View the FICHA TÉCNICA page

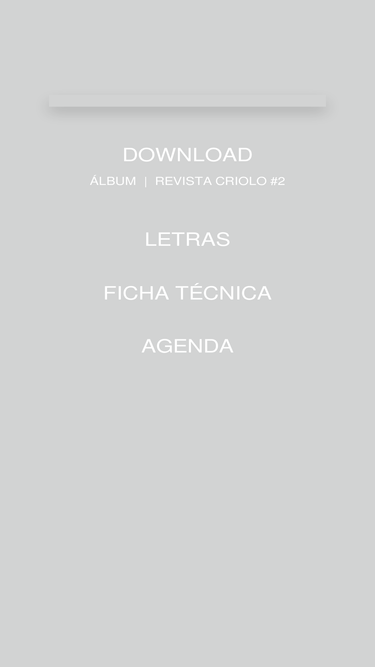pyautogui.click(x=188, y=292)
